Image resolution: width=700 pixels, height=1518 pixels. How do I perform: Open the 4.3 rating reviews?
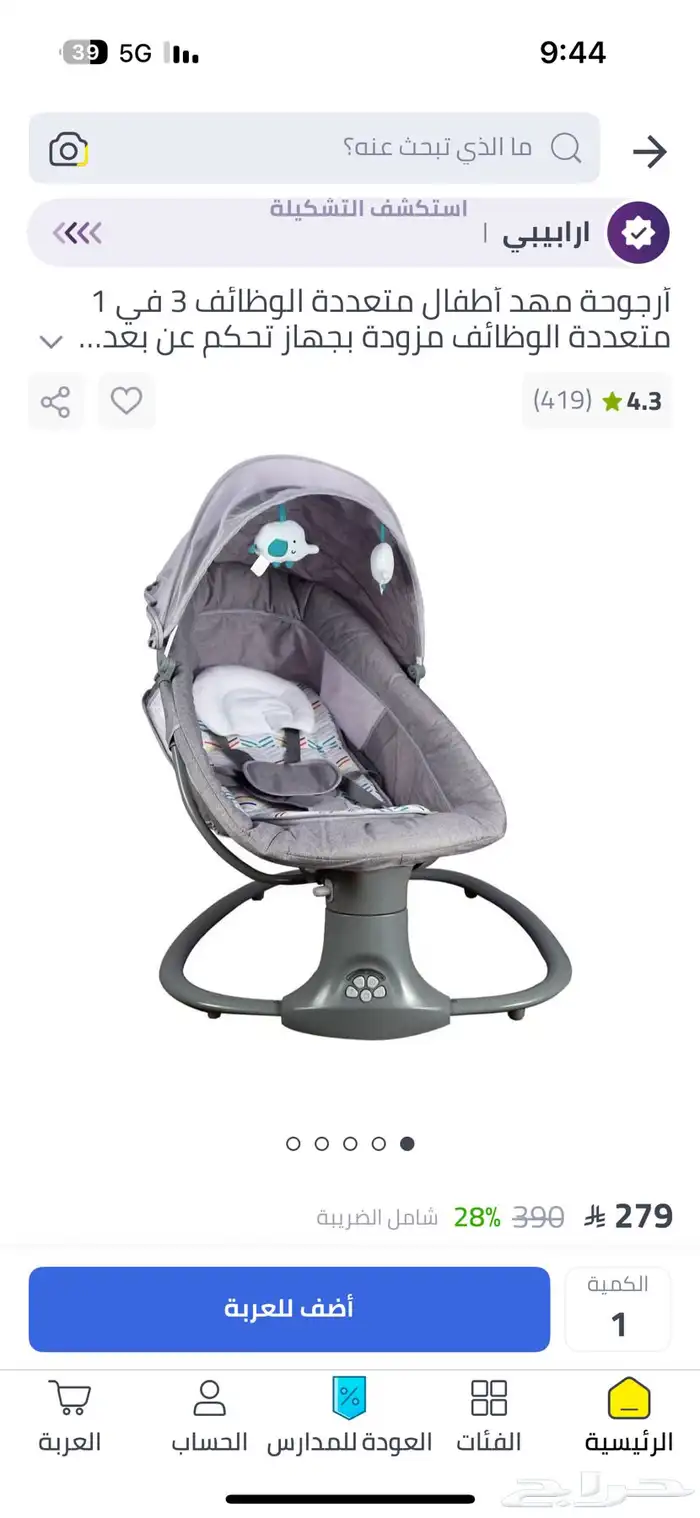597,401
